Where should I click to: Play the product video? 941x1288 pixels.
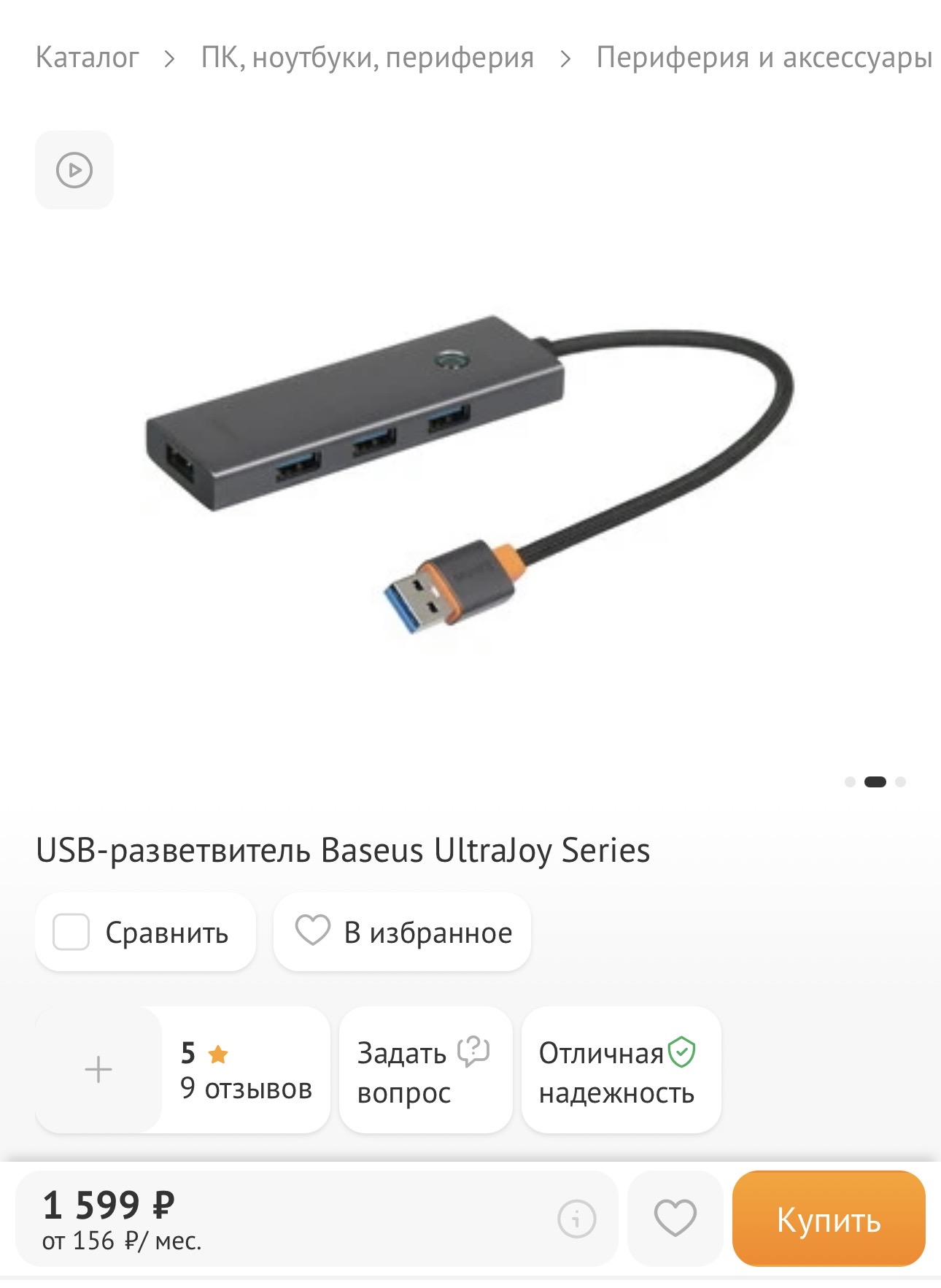pos(74,170)
